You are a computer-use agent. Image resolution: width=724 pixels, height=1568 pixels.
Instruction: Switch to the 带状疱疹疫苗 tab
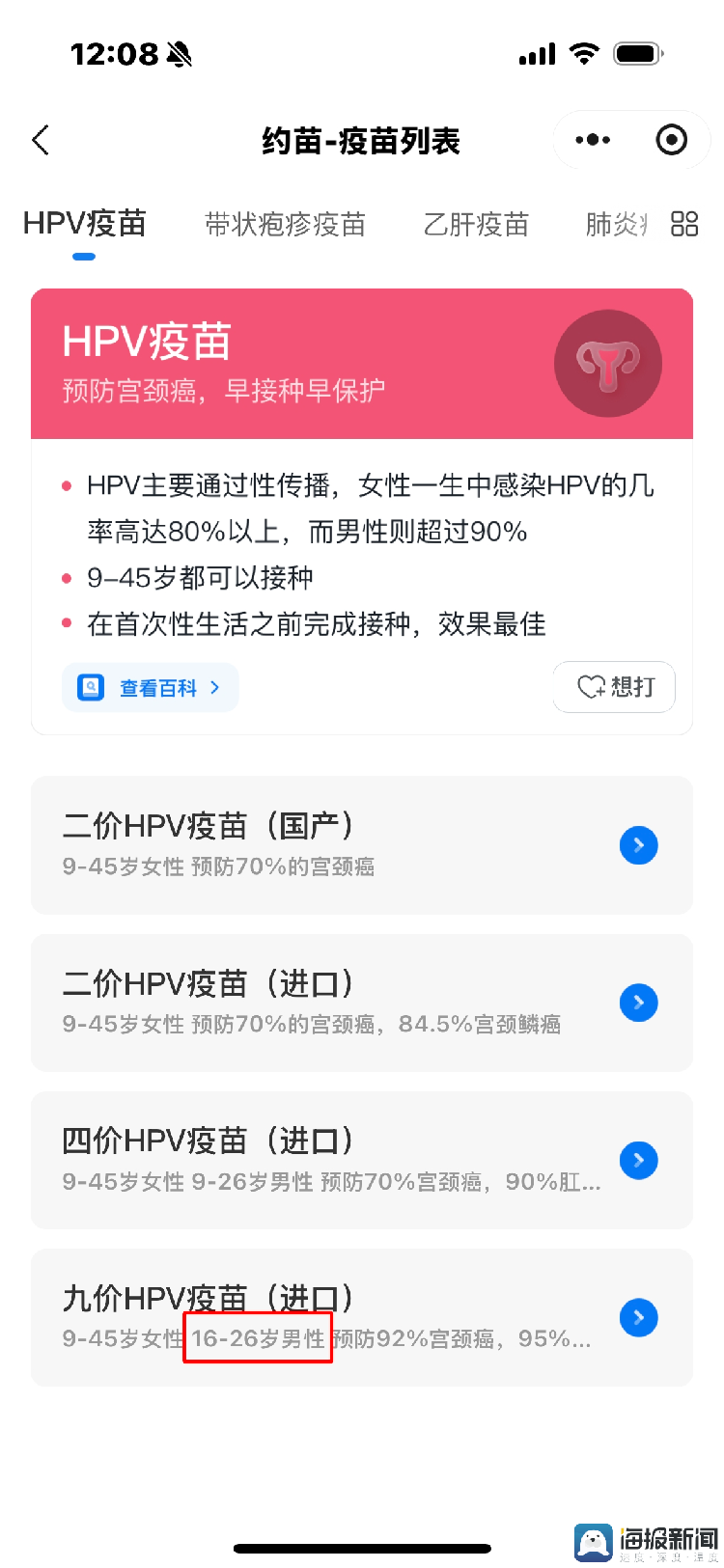285,225
